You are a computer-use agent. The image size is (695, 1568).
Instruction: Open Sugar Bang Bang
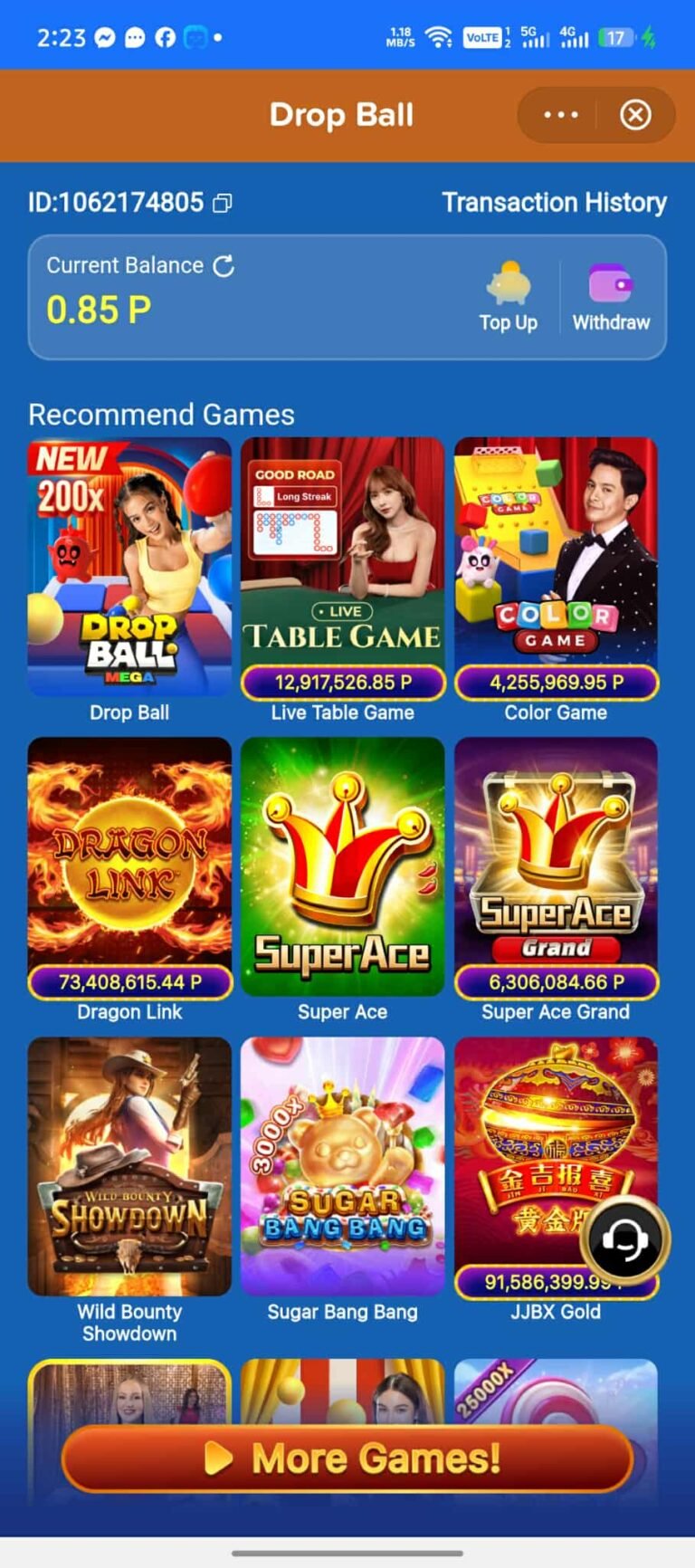[342, 1166]
